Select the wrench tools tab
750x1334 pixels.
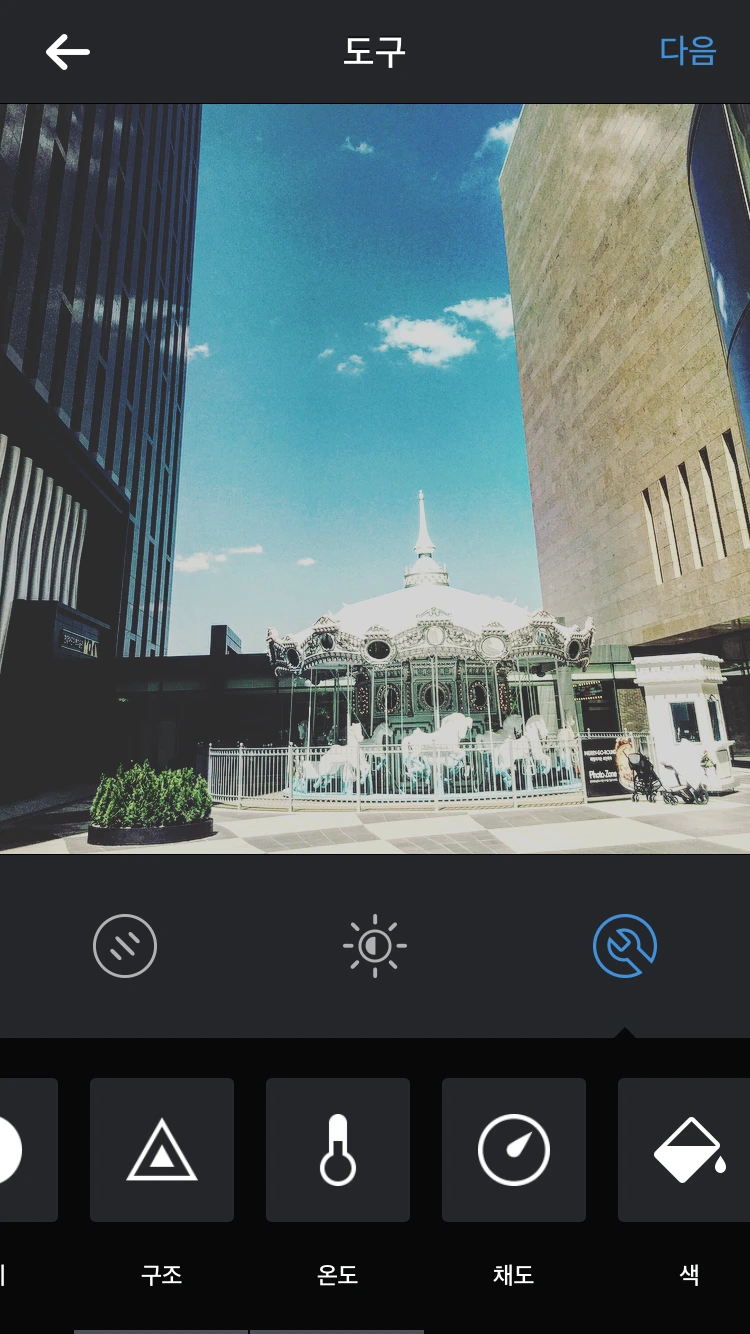625,946
